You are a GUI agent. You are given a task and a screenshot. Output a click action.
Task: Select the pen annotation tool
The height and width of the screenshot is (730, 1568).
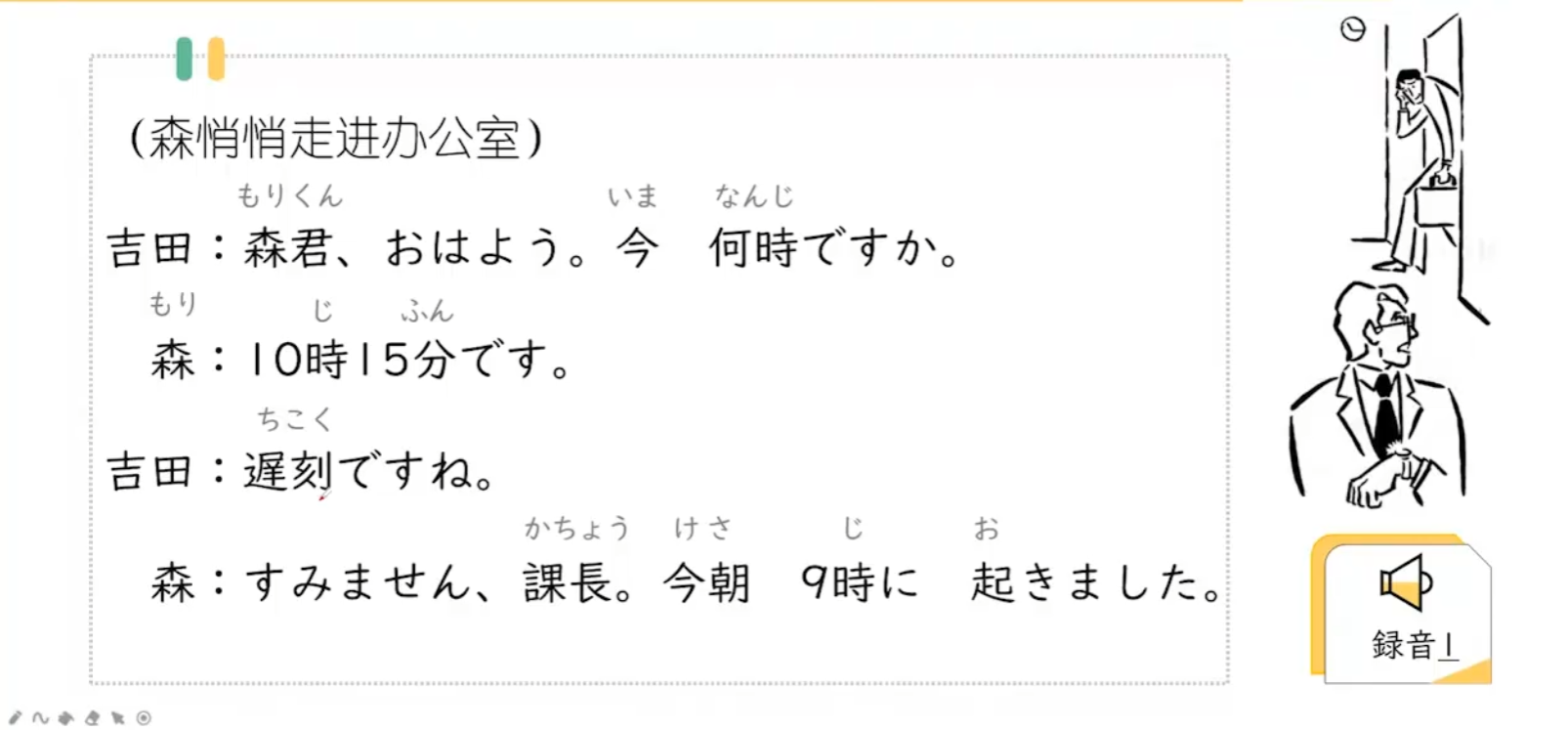[x=16, y=718]
